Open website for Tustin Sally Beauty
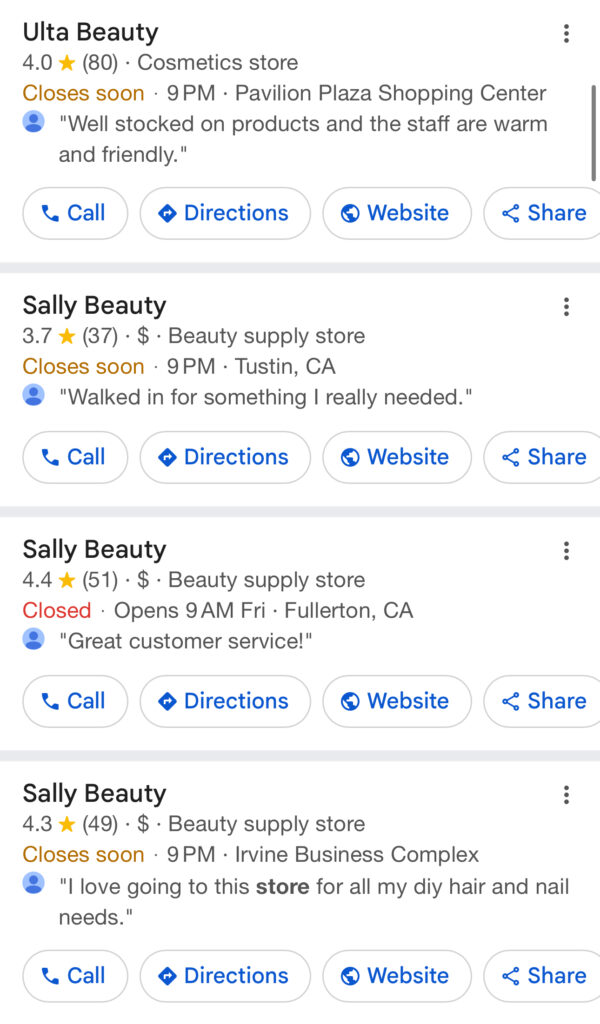 pos(396,457)
